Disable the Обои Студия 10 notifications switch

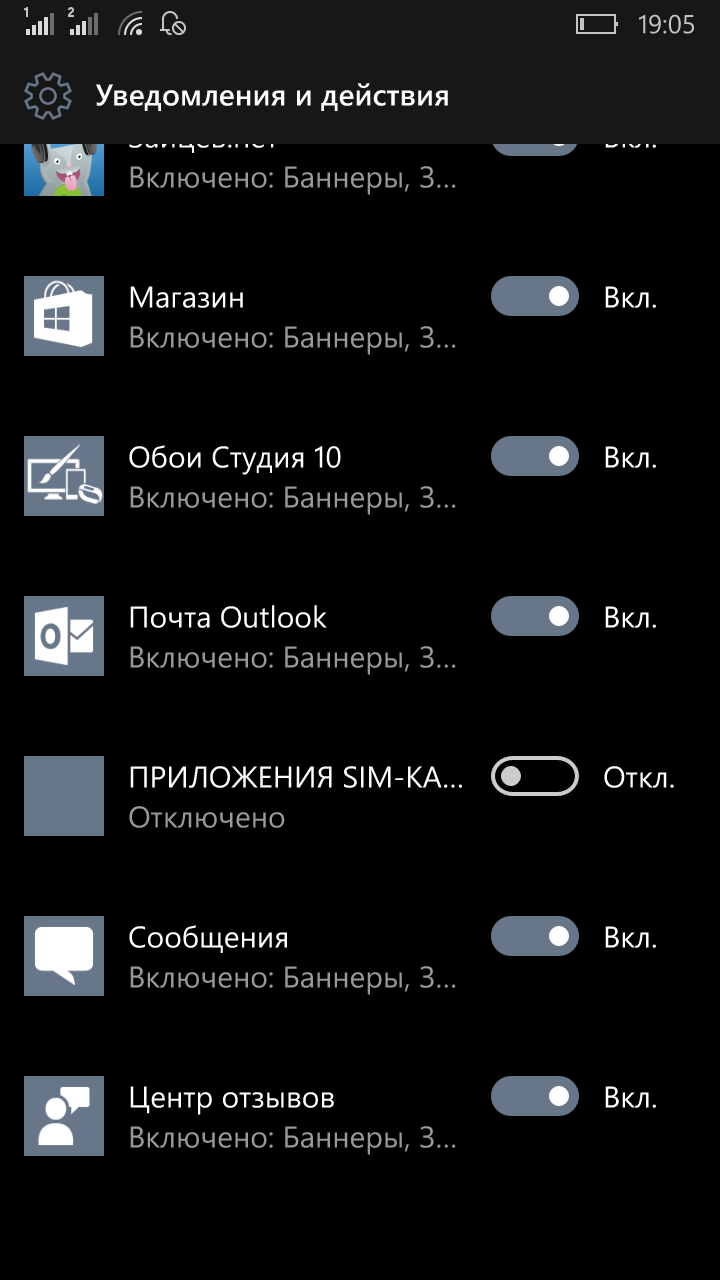coord(535,456)
